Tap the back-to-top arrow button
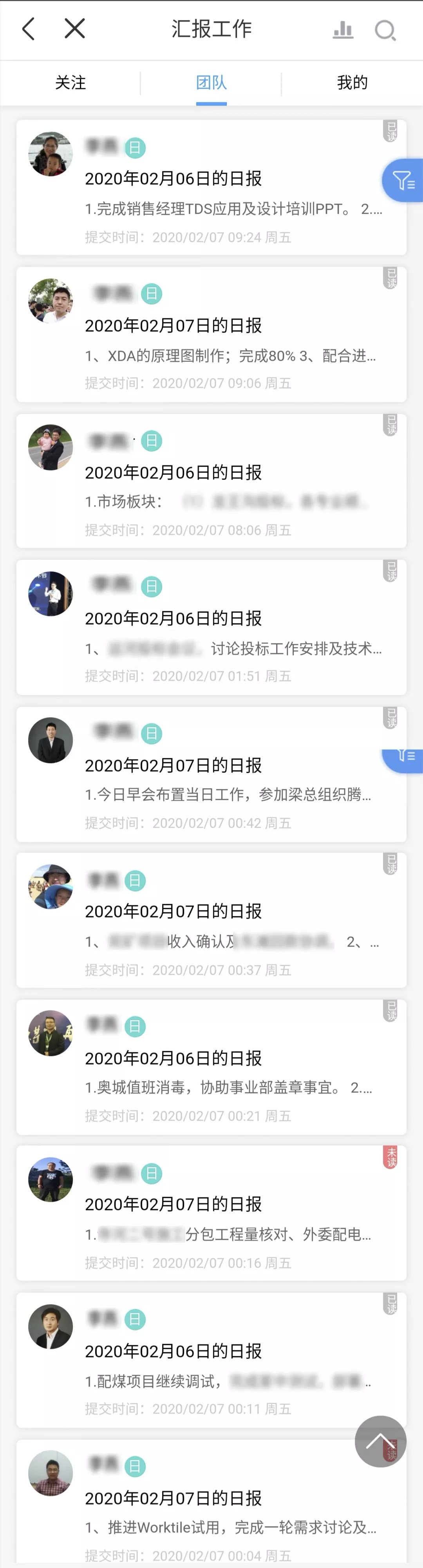The width and height of the screenshot is (423, 1568). [380, 1441]
